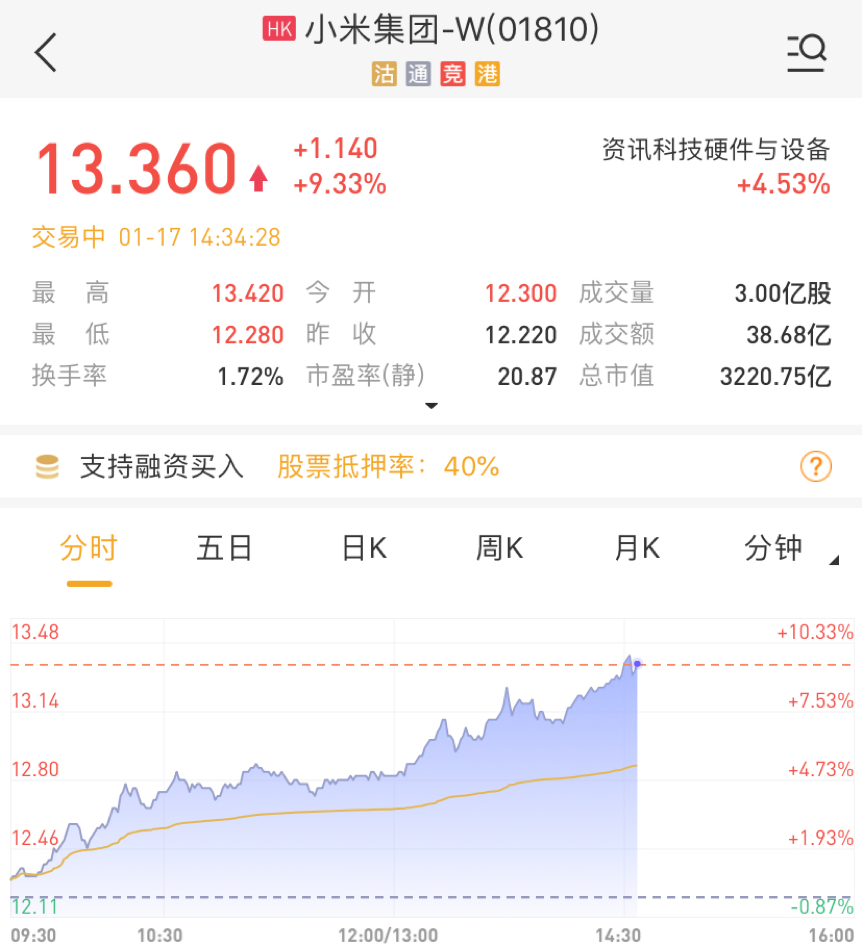
Task: Open the margin financing help question mark
Action: pos(816,466)
